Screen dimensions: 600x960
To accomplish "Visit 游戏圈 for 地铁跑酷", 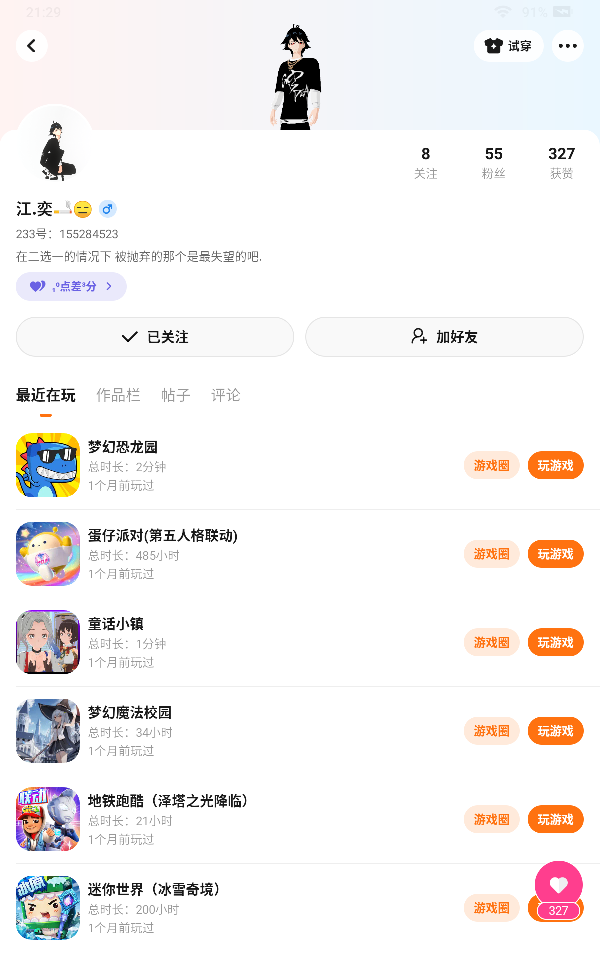I will (x=491, y=819).
